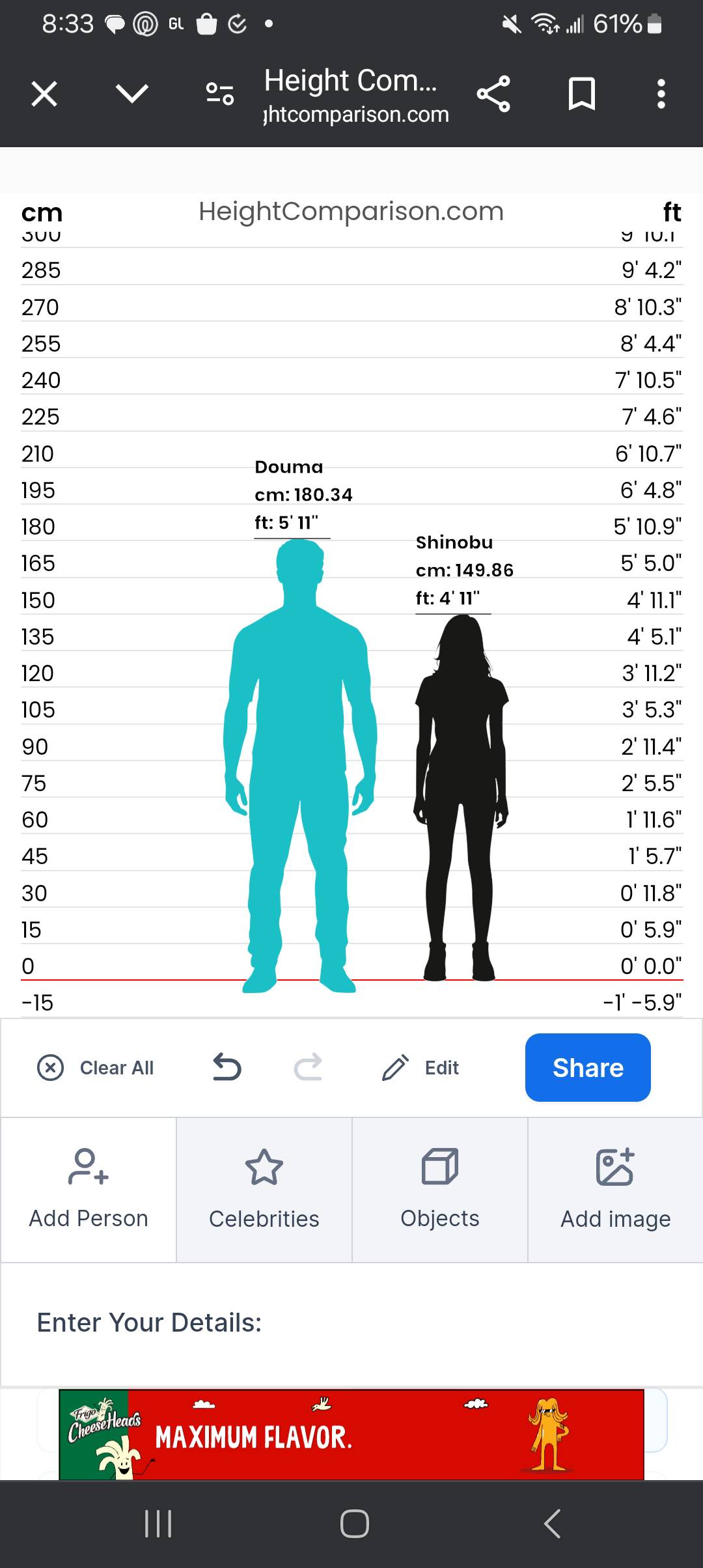Clear All figures from the chart

coord(96,1068)
